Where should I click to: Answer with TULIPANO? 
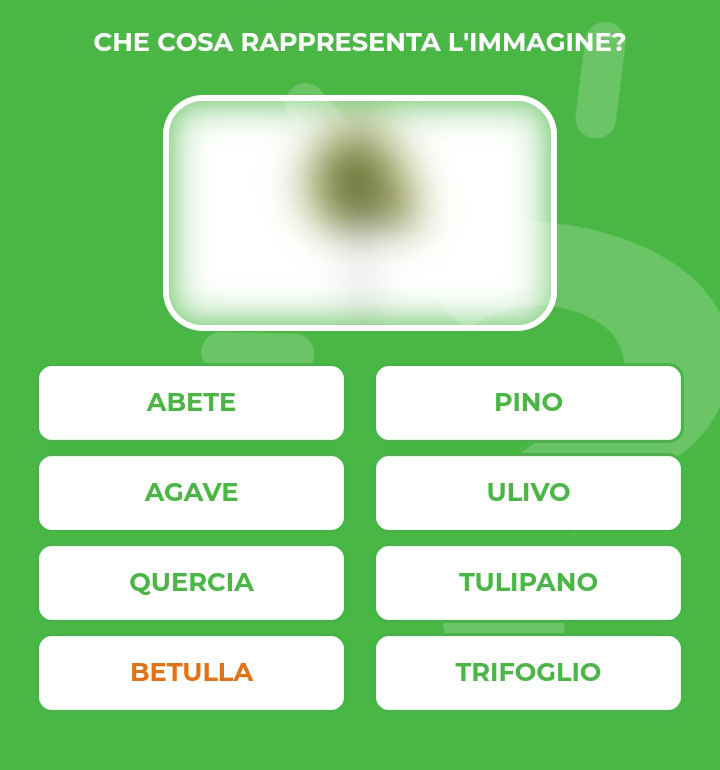click(528, 583)
